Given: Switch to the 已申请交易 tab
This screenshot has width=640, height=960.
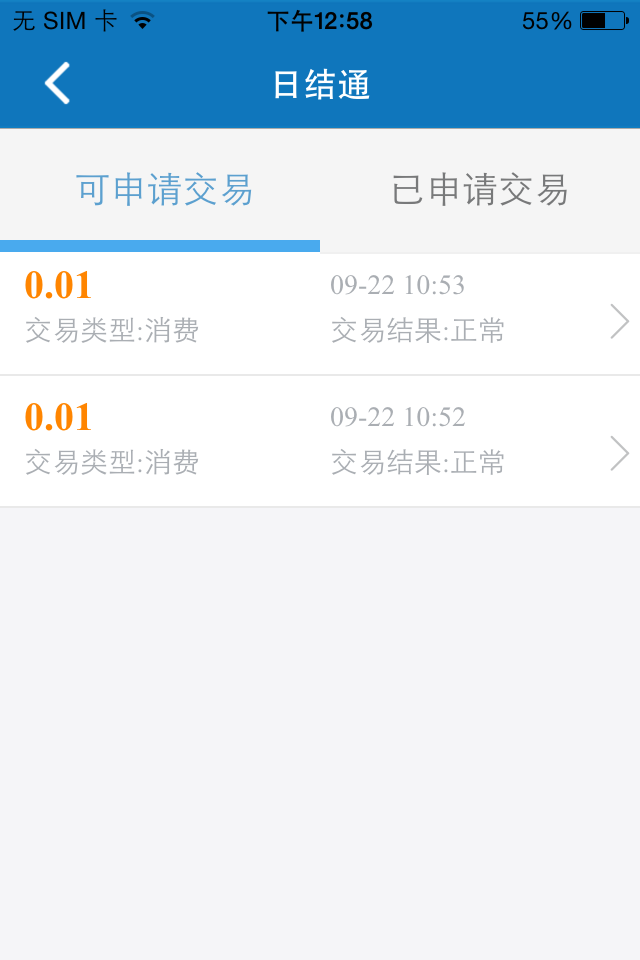Looking at the screenshot, I should coord(480,190).
